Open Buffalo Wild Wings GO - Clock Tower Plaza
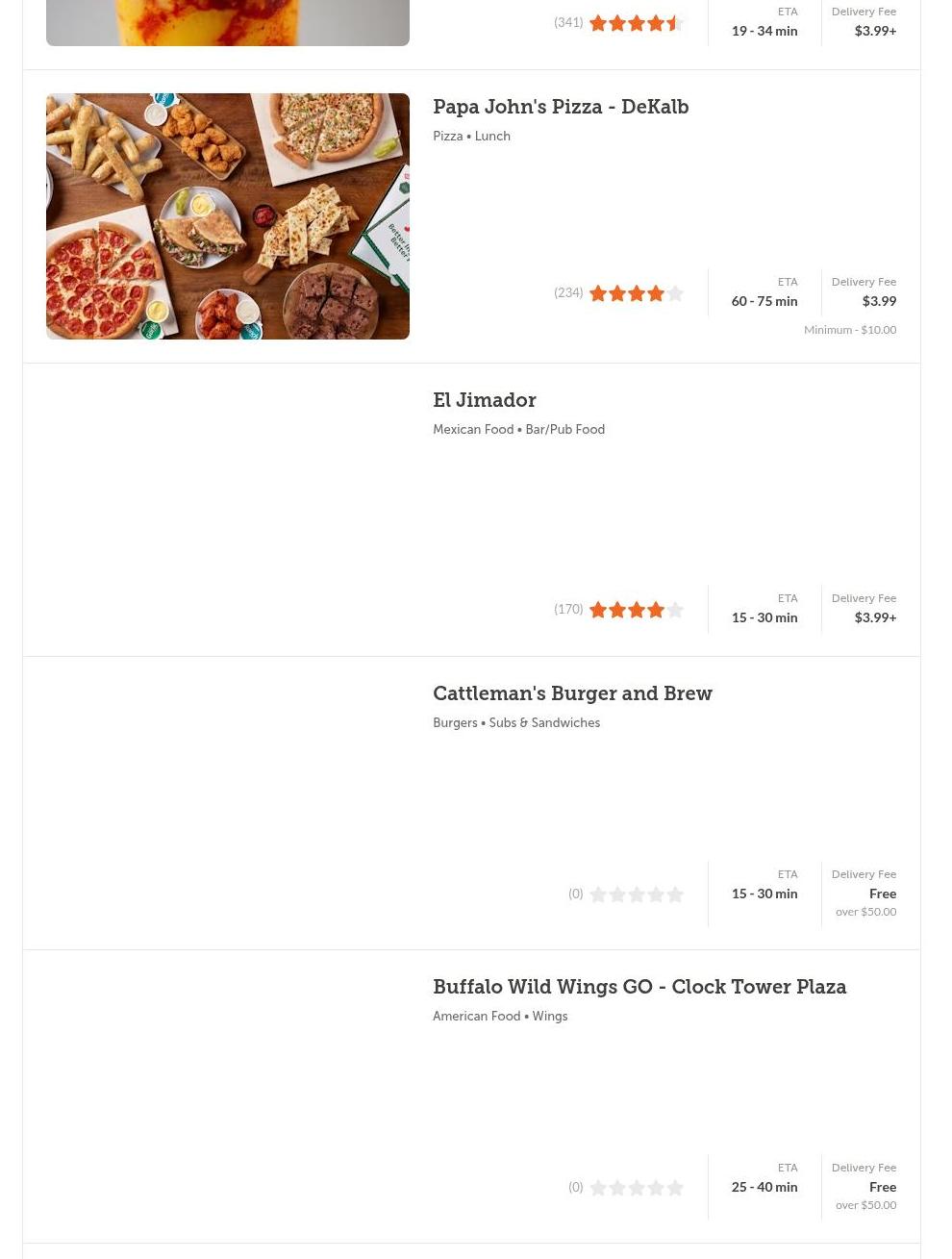The image size is (952, 1259). click(x=639, y=987)
